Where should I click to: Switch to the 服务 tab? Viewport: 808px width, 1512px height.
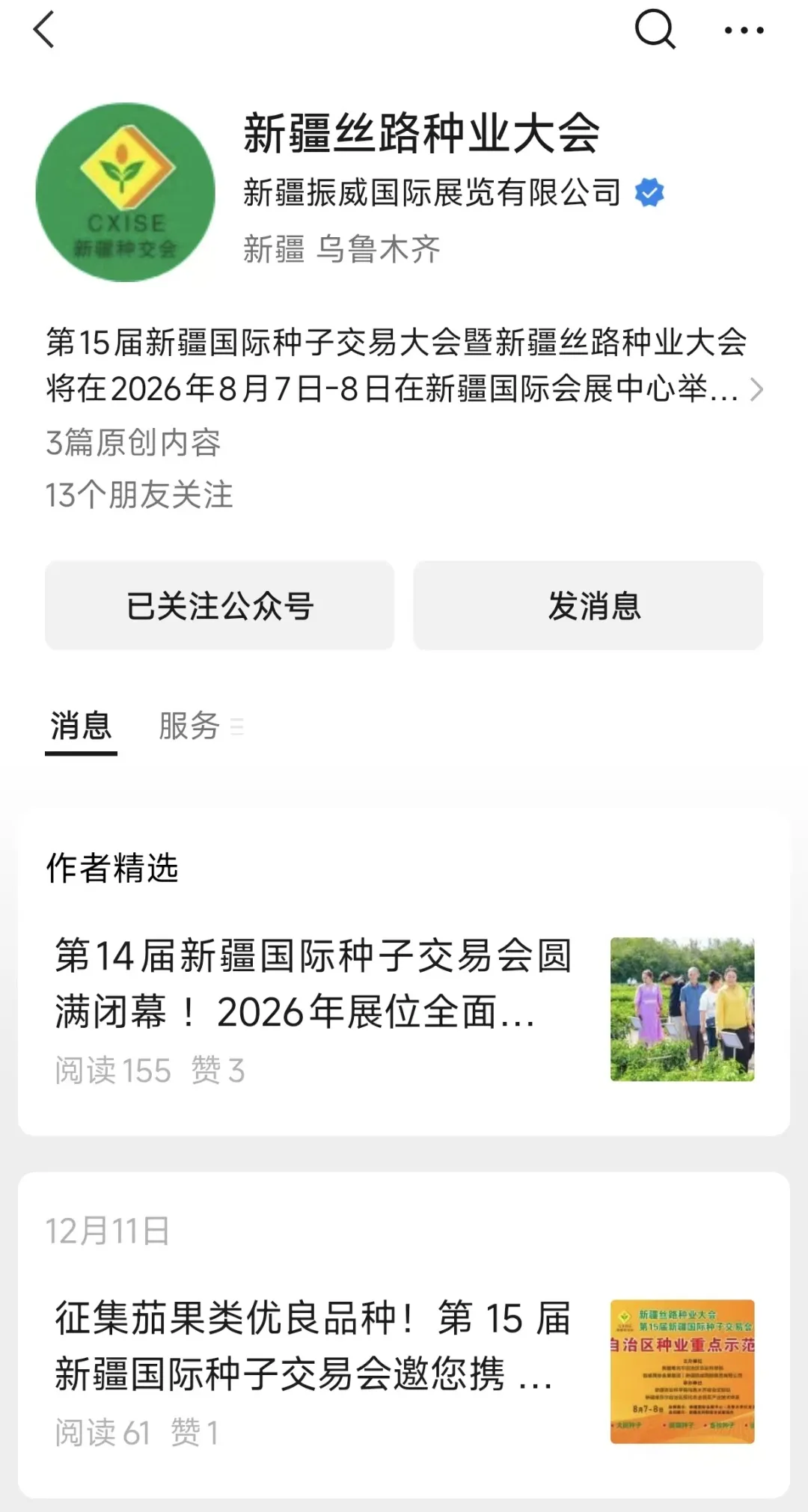coord(189,724)
